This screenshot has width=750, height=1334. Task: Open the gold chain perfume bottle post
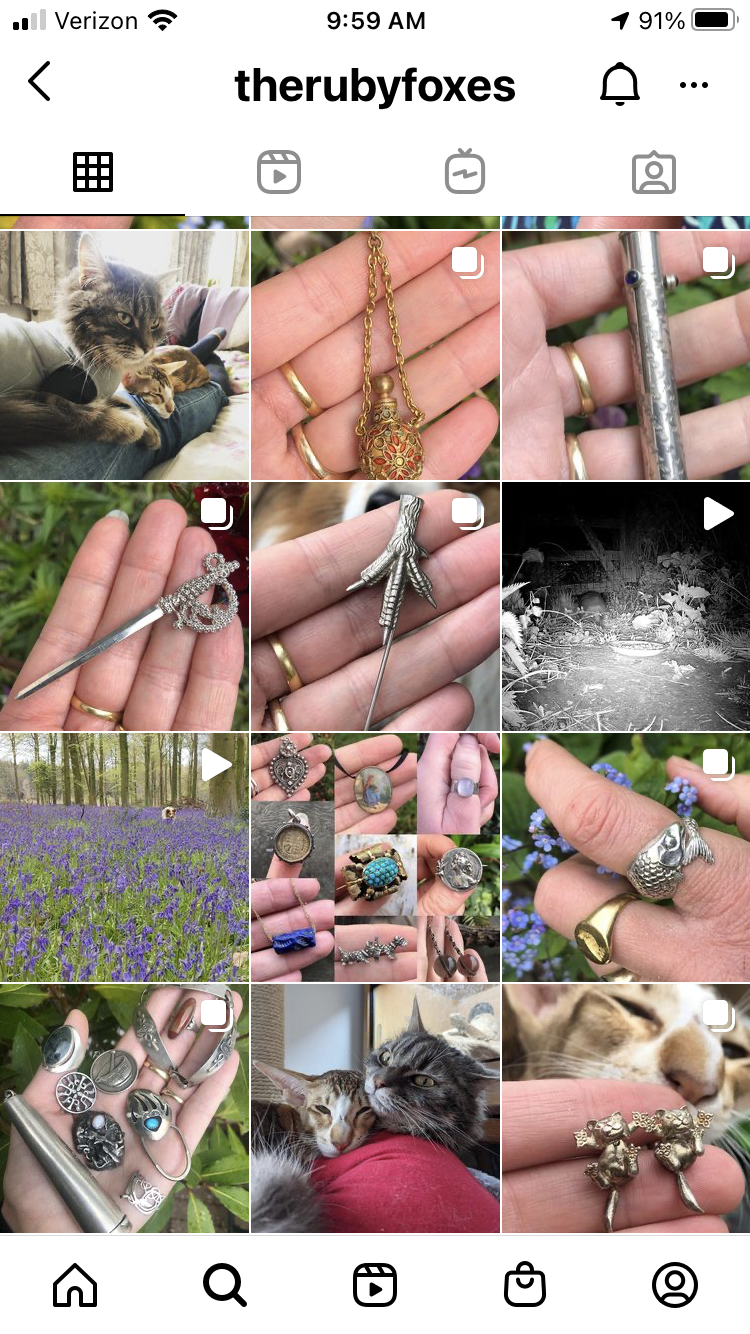coord(375,355)
